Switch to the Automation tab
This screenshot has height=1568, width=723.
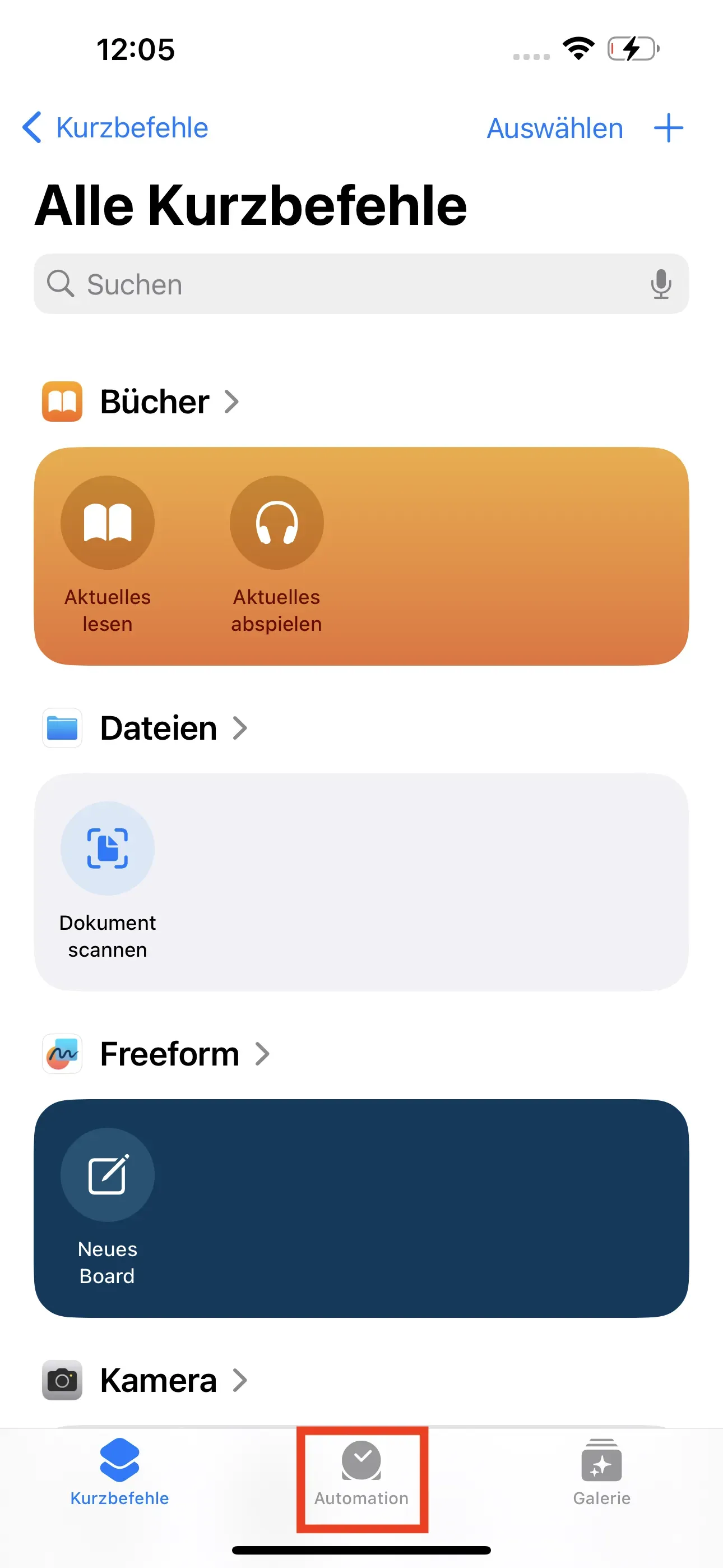(x=361, y=1473)
